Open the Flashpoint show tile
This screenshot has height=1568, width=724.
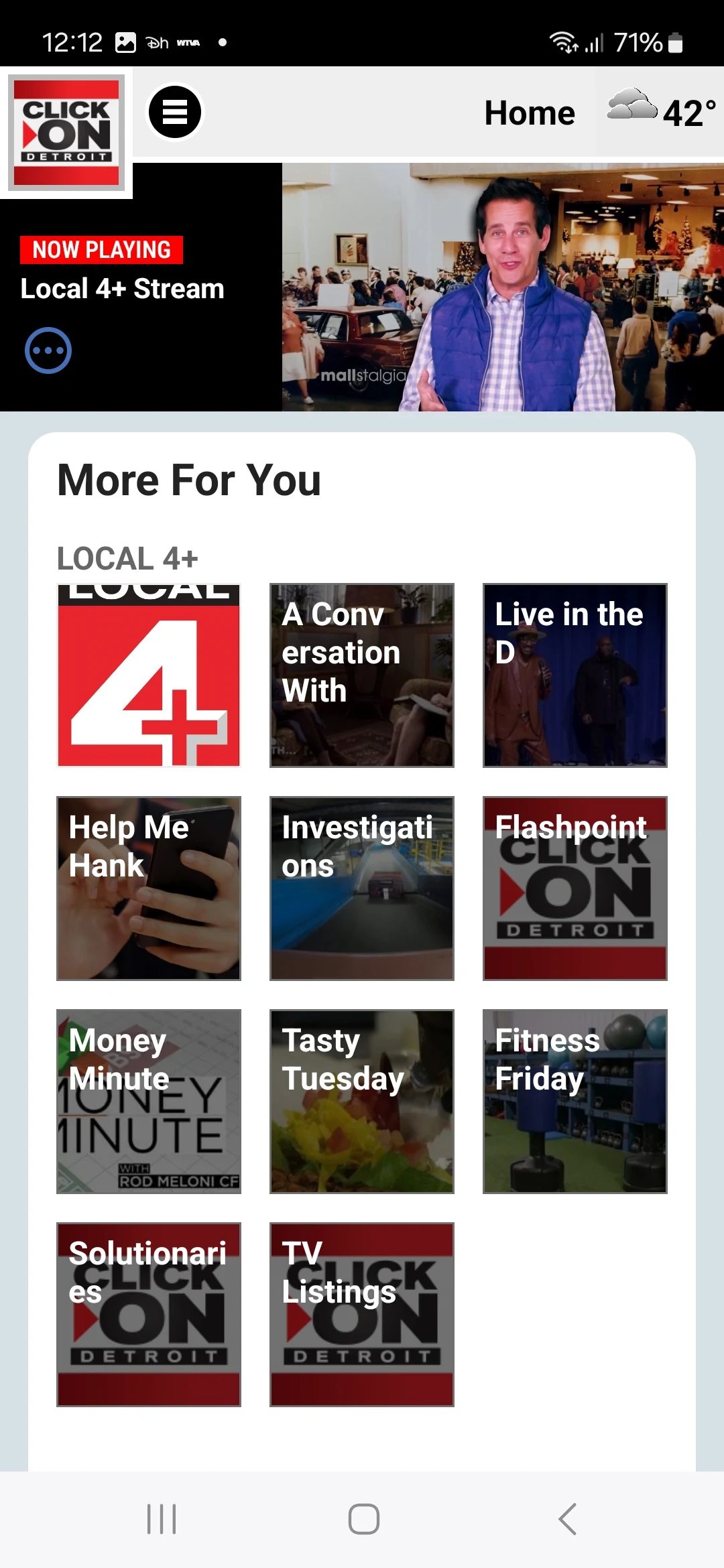point(574,888)
